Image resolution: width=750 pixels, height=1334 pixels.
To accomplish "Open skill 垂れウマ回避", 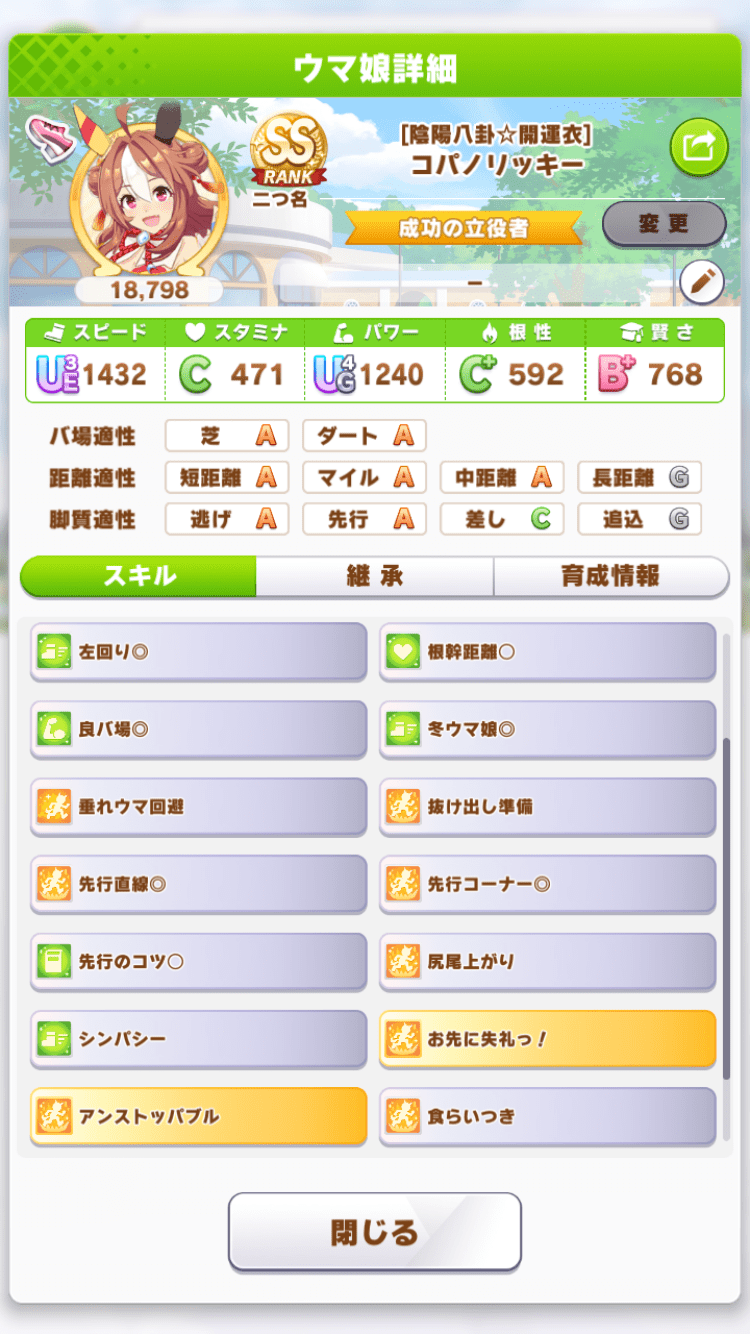I will 199,807.
